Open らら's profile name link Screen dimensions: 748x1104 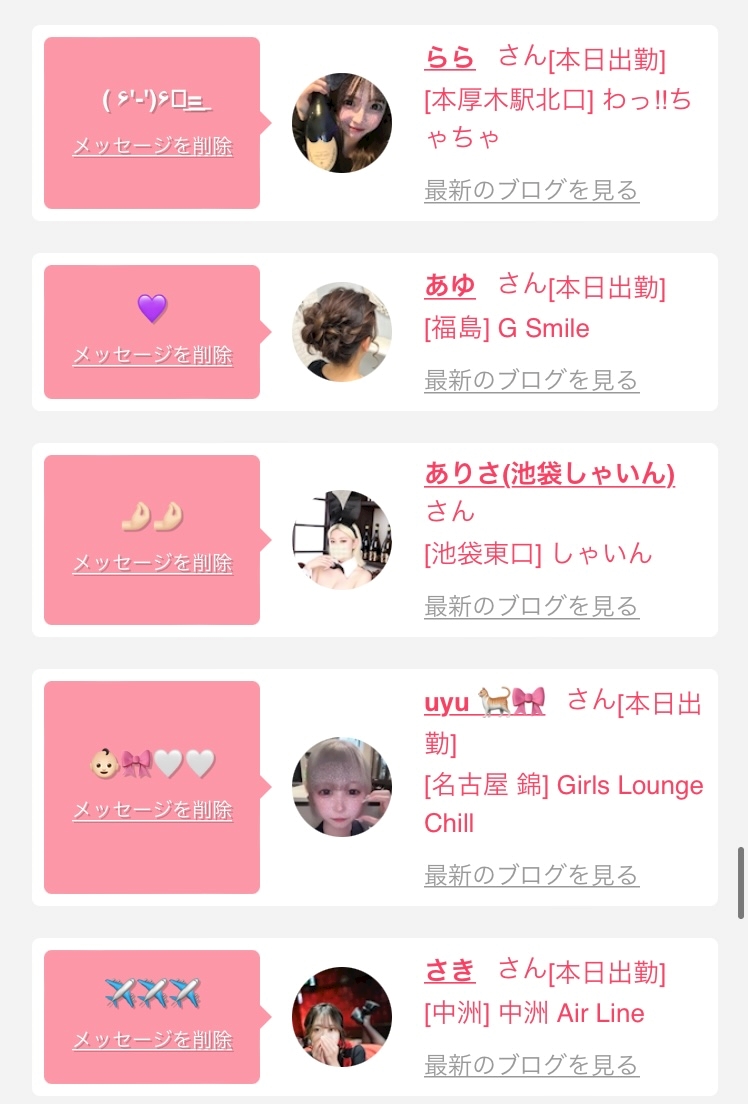[x=449, y=57]
